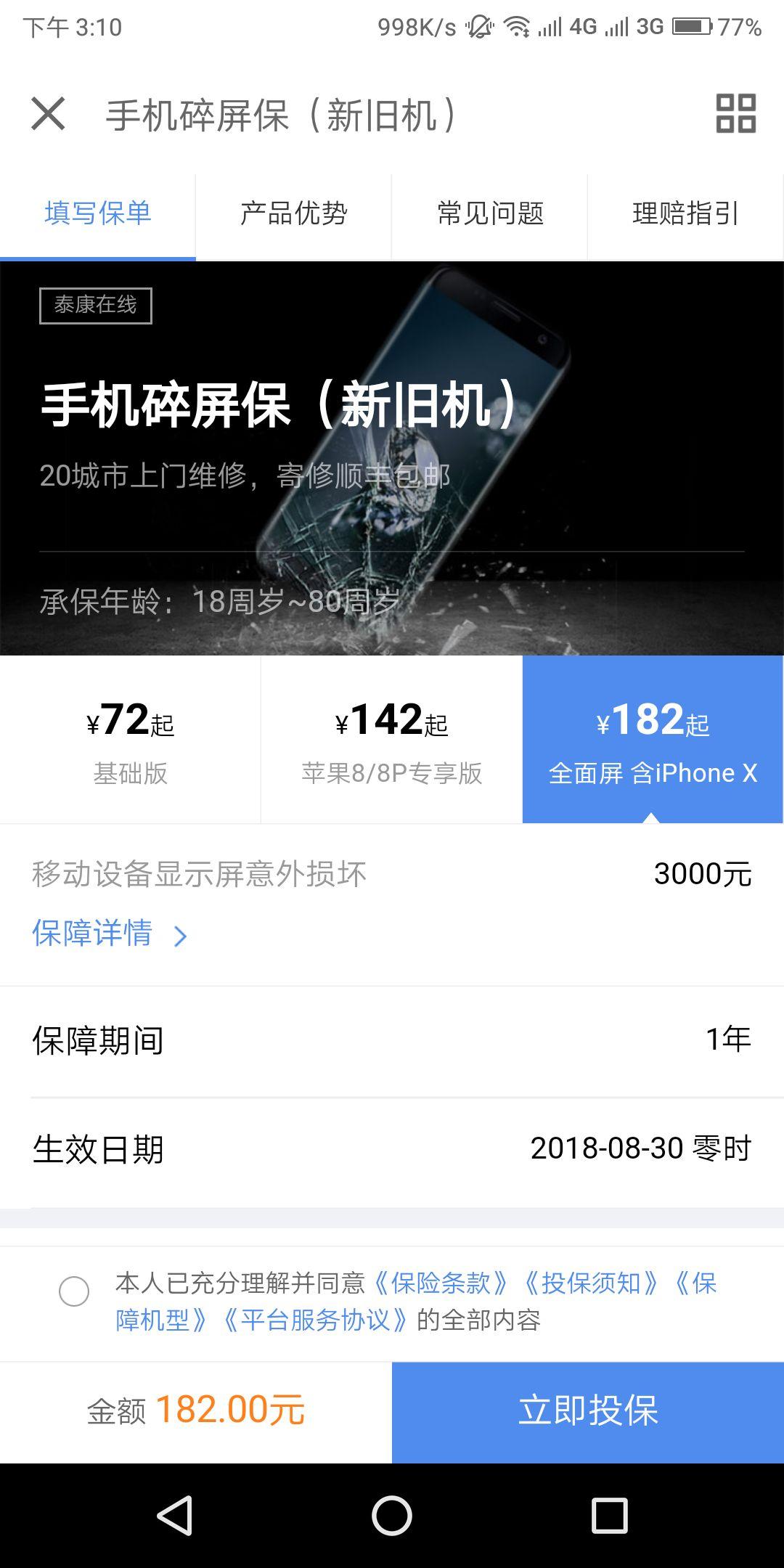Viewport: 784px width, 1568px height.
Task: Open the 常见问题 tab
Action: pos(489,214)
